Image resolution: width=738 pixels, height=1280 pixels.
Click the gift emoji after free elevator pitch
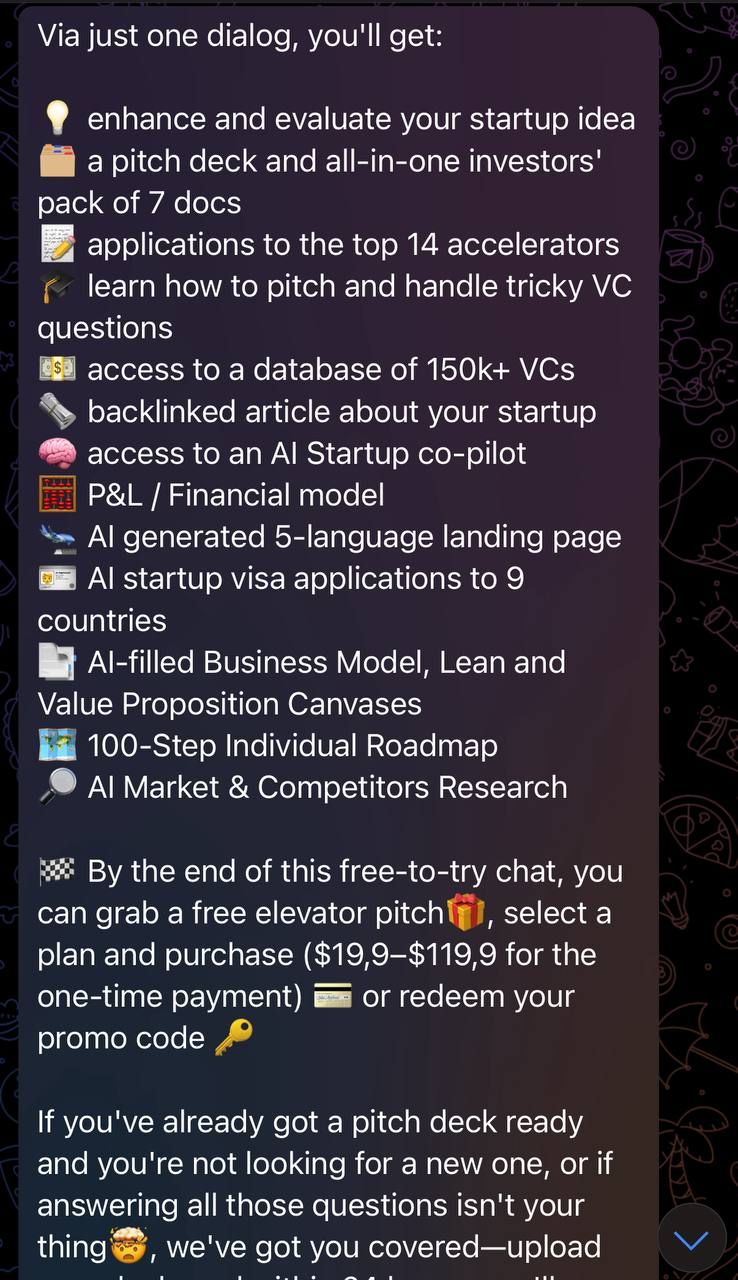point(465,912)
